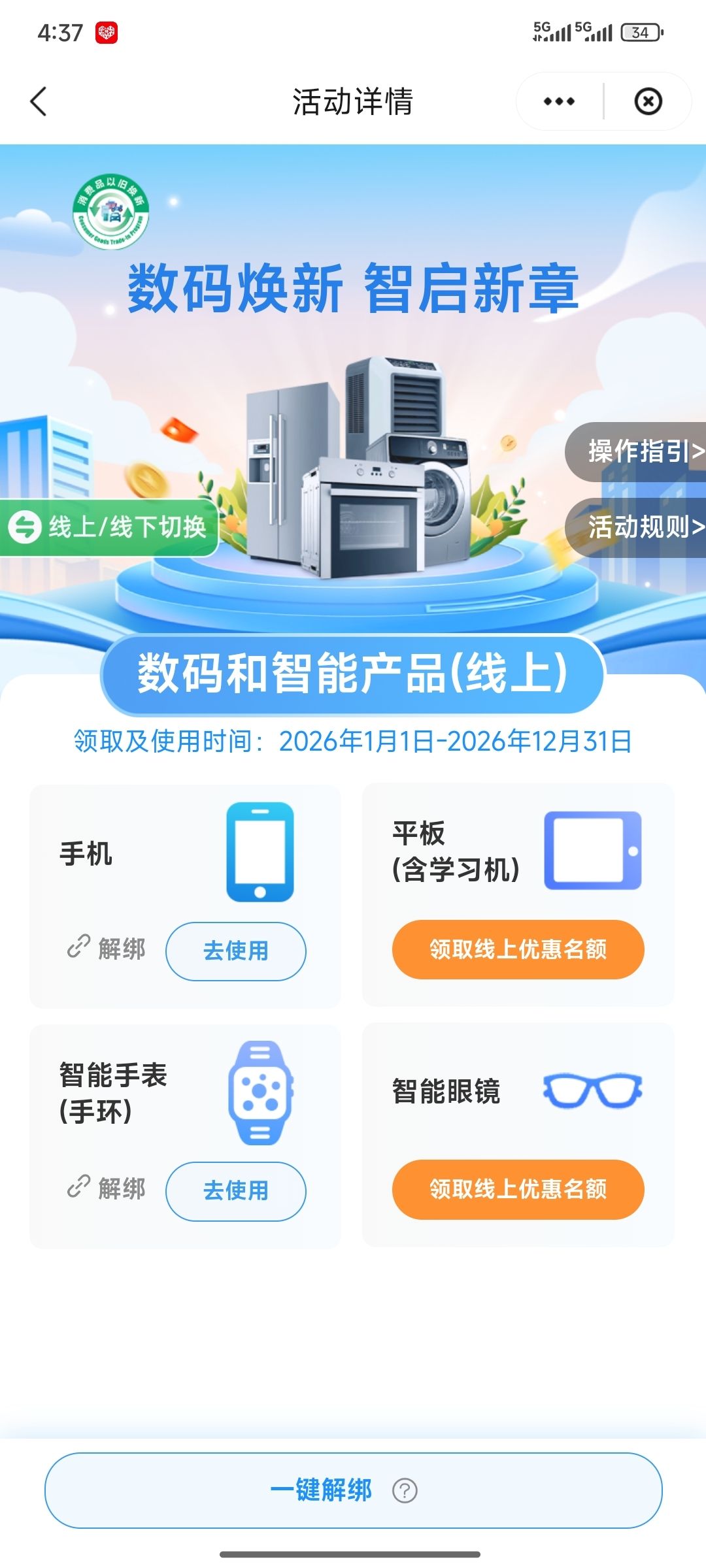Tap 去使用 for 手机
Viewport: 706px width, 1568px height.
pos(235,951)
